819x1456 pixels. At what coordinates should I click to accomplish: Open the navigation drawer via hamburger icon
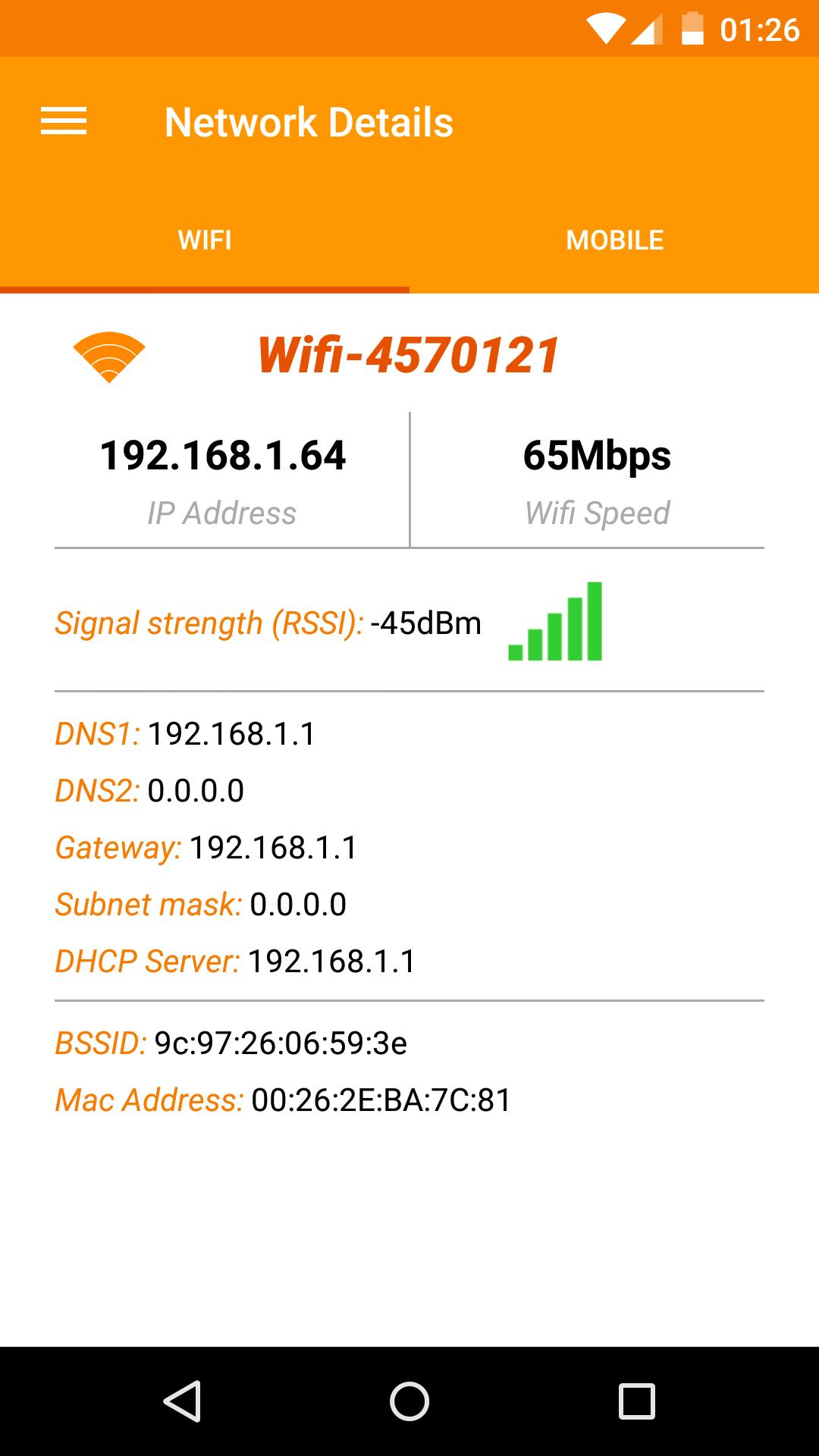(64, 121)
